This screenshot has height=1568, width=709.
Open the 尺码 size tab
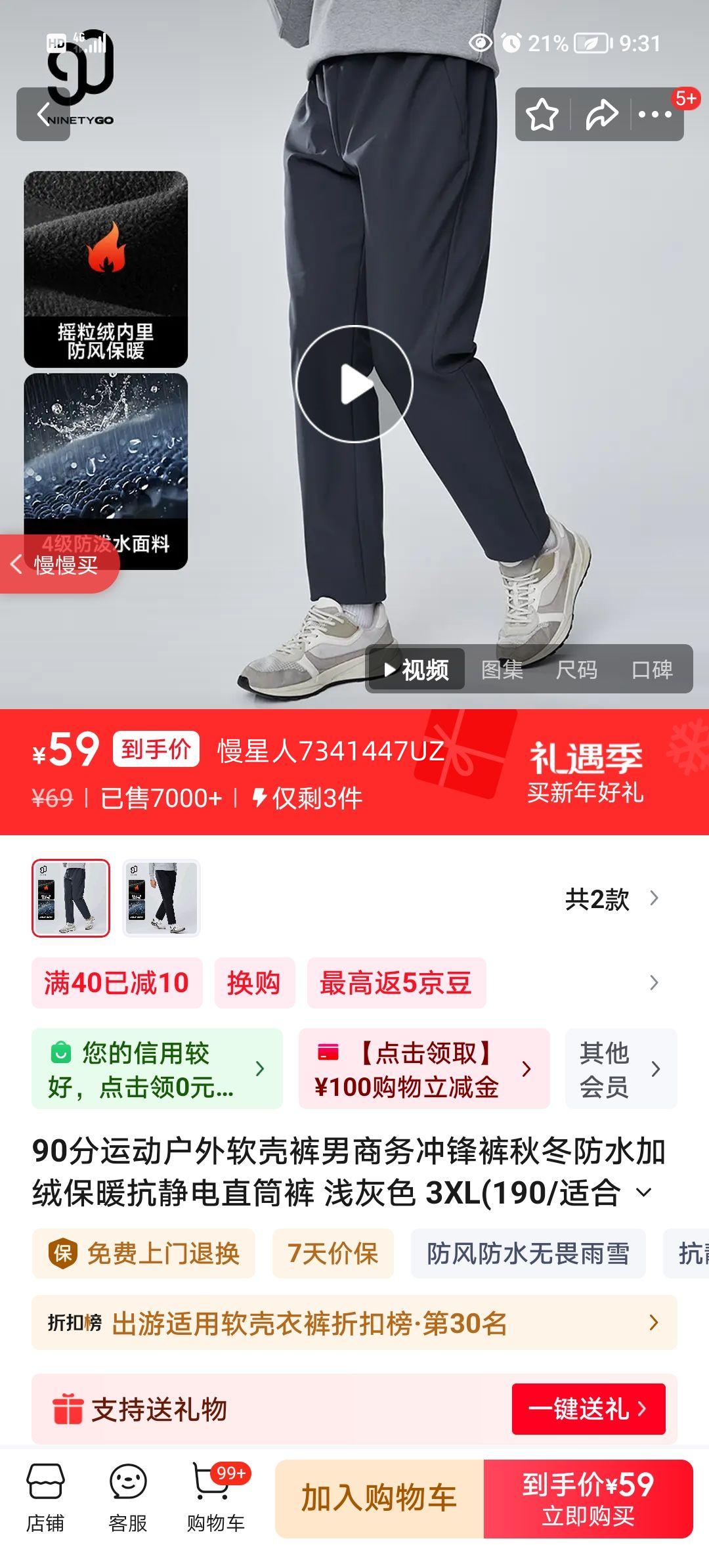click(x=578, y=671)
